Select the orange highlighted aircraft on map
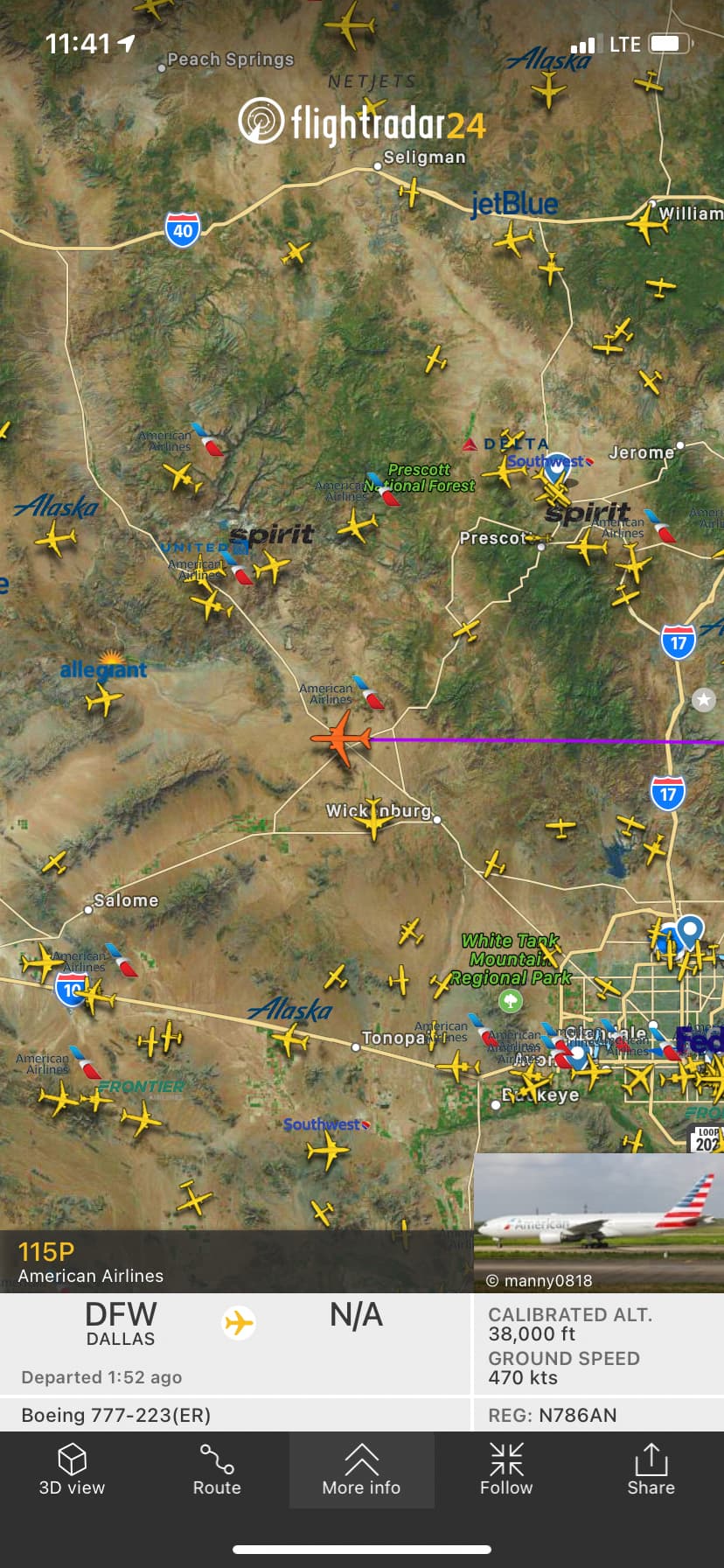 pyautogui.click(x=342, y=738)
